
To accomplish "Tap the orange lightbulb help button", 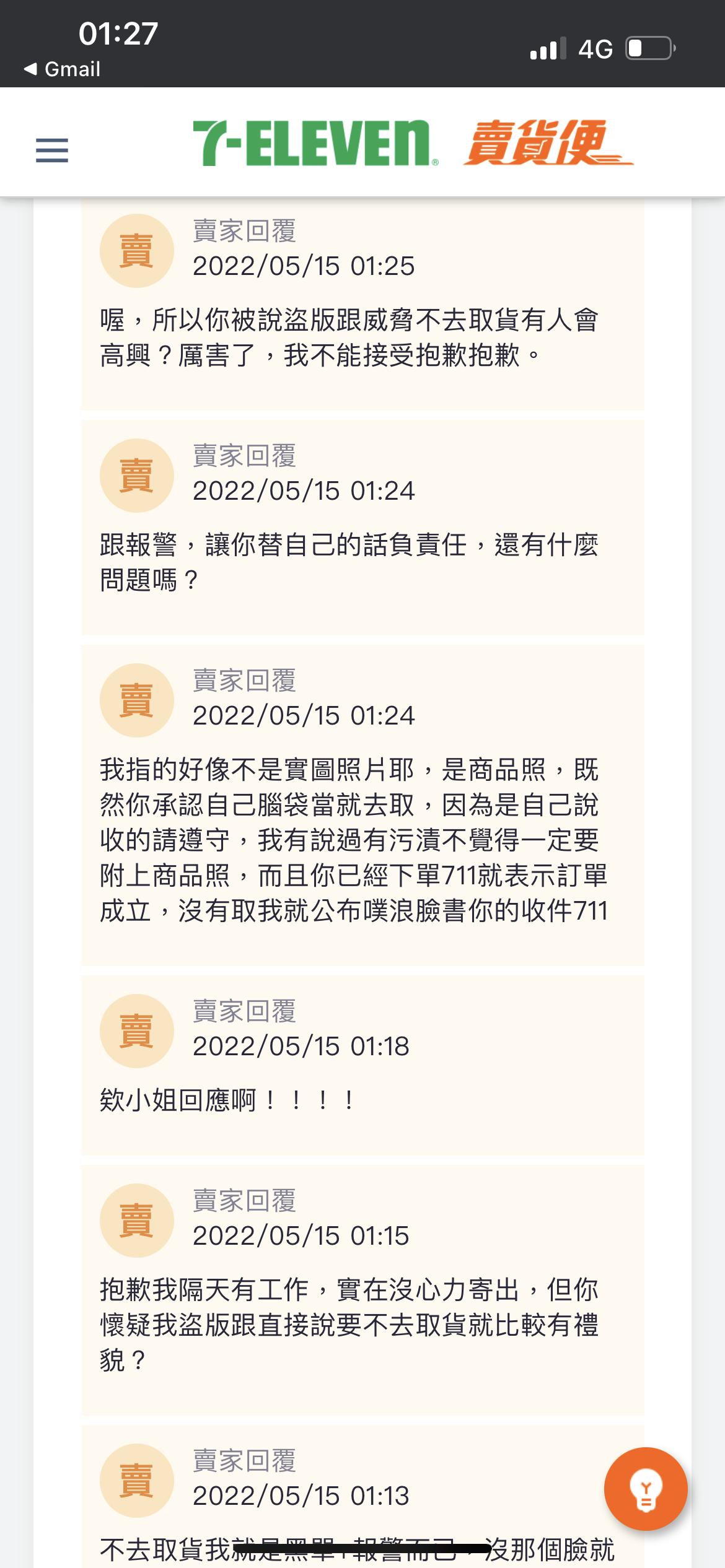I will point(646,1489).
